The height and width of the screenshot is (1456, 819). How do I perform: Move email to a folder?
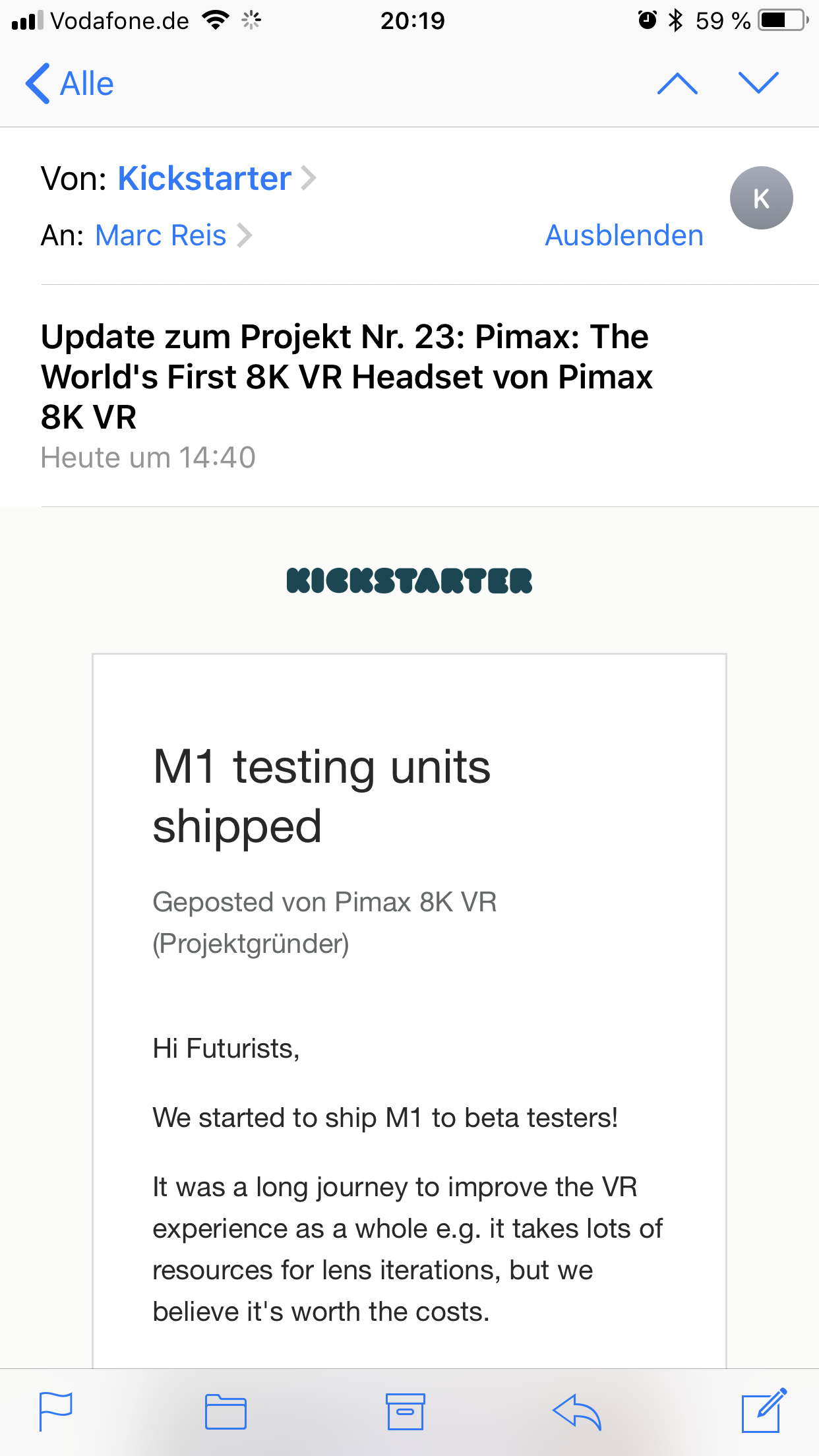tap(226, 1411)
